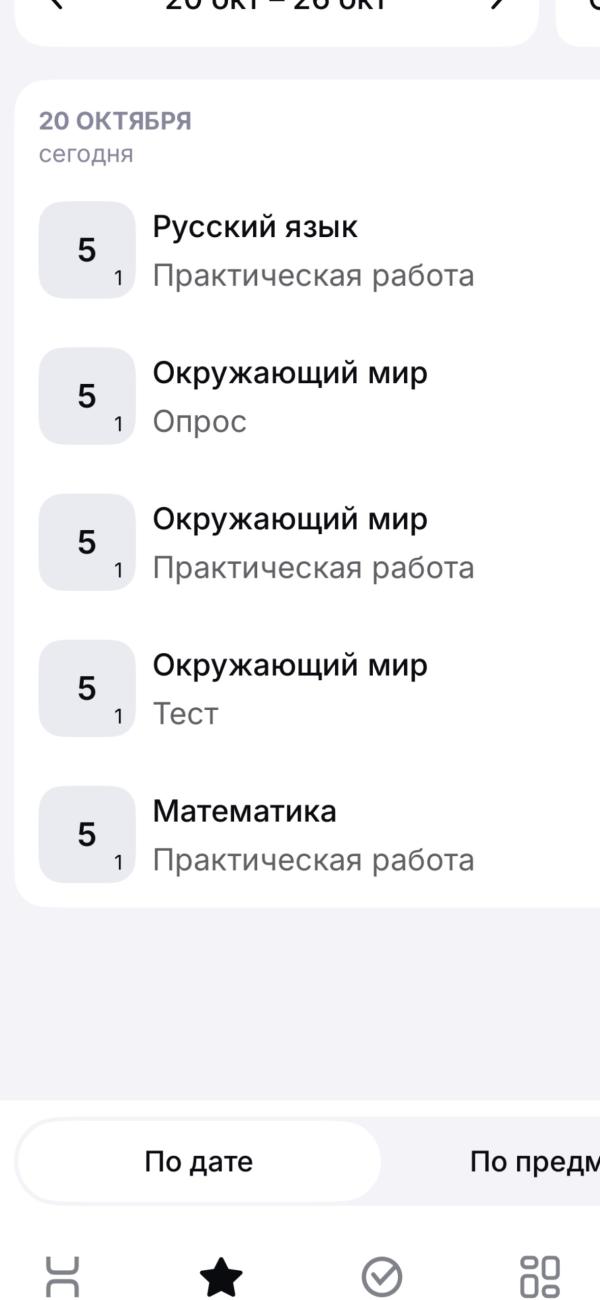
Task: Open the star grades tab
Action: coord(221,1277)
